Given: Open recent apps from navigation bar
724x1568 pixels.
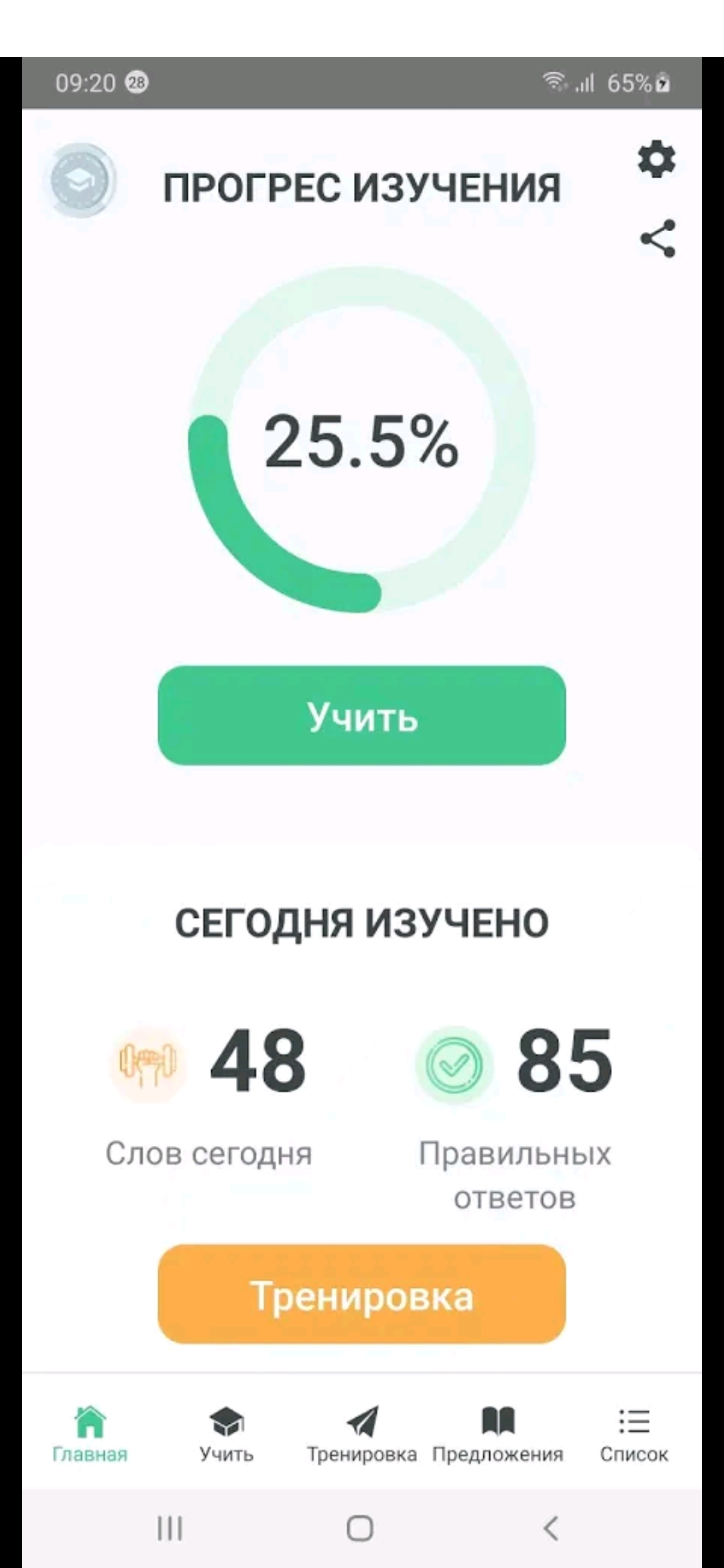Looking at the screenshot, I should point(170,1529).
